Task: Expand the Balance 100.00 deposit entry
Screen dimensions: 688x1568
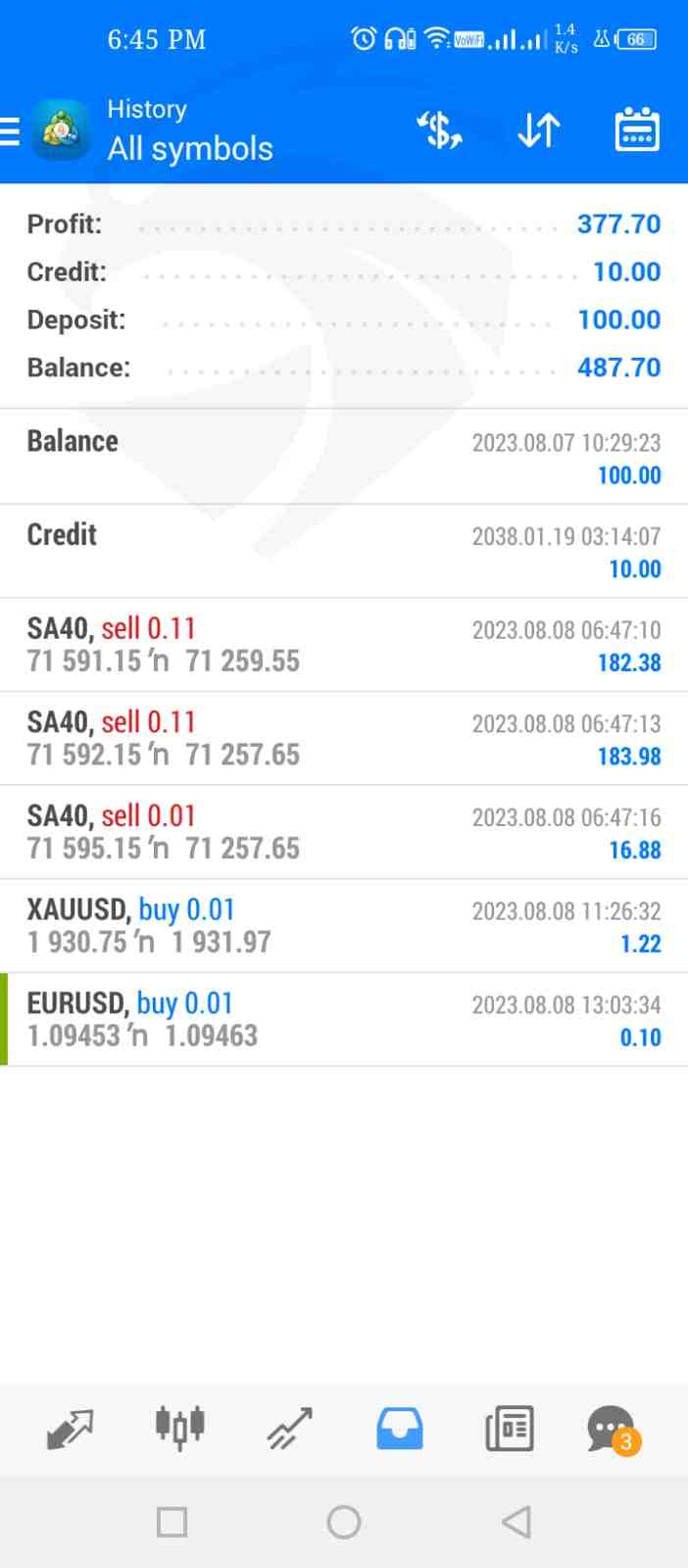Action: pos(343,457)
